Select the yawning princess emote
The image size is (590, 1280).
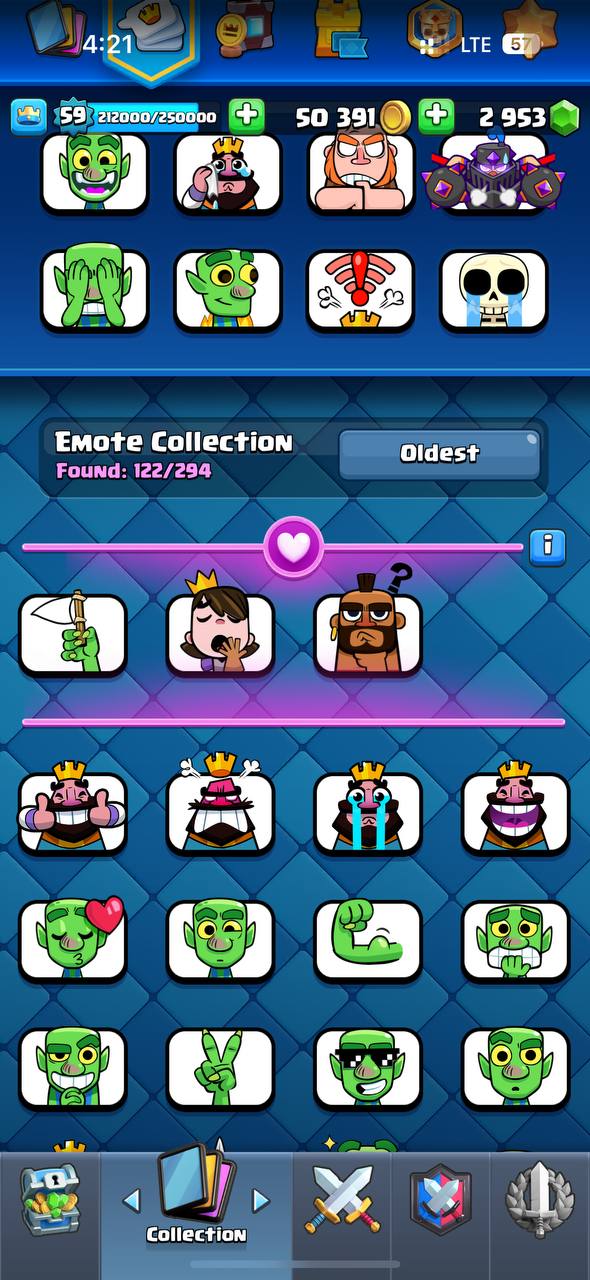click(220, 635)
